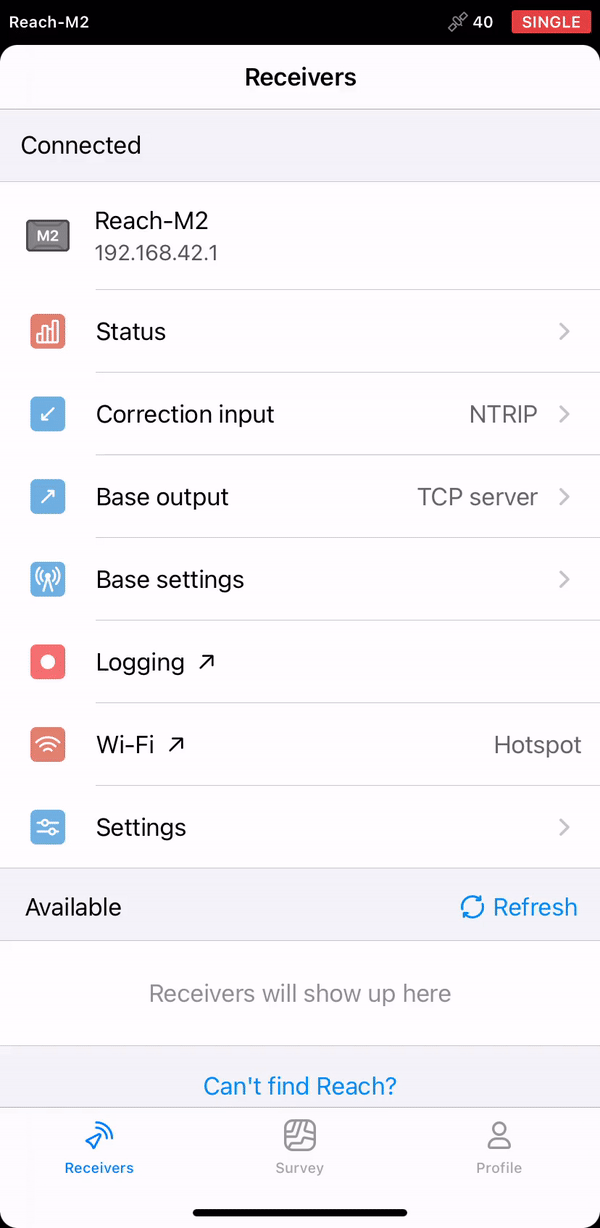Open the receiver Settings row
This screenshot has height=1228, width=600.
coord(300,827)
